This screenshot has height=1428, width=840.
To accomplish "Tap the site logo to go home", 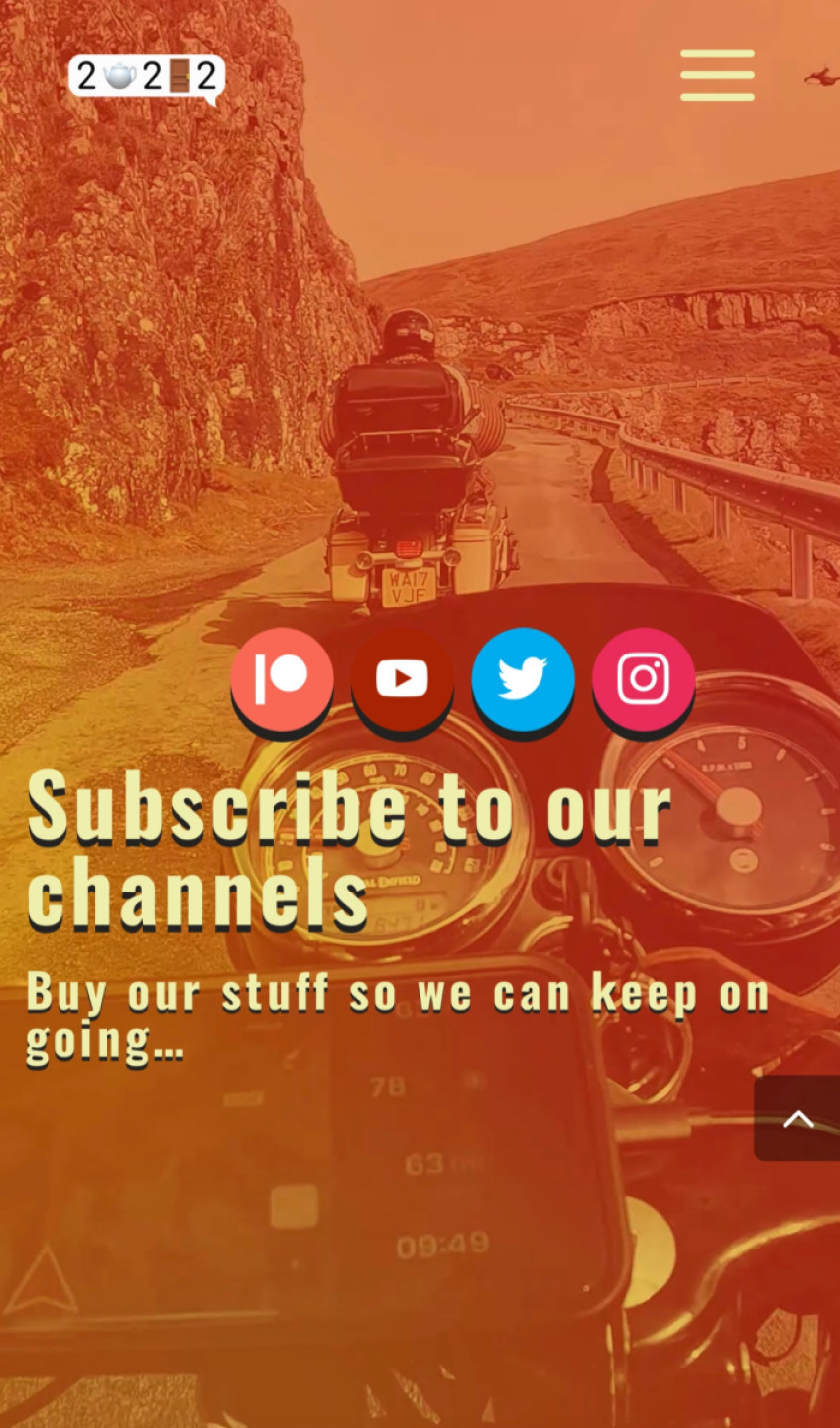I will click(x=147, y=76).
